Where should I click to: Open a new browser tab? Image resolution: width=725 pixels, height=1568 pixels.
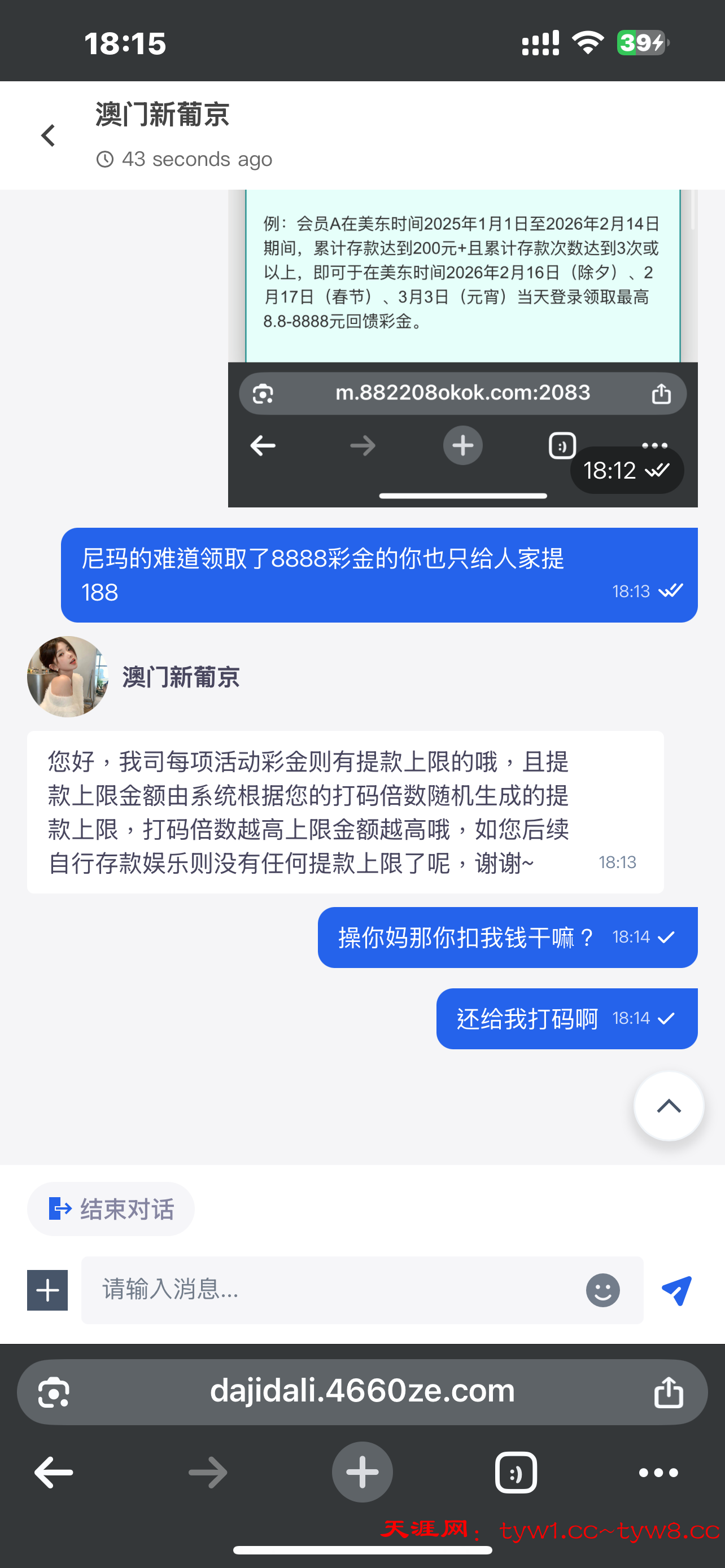point(362,1473)
